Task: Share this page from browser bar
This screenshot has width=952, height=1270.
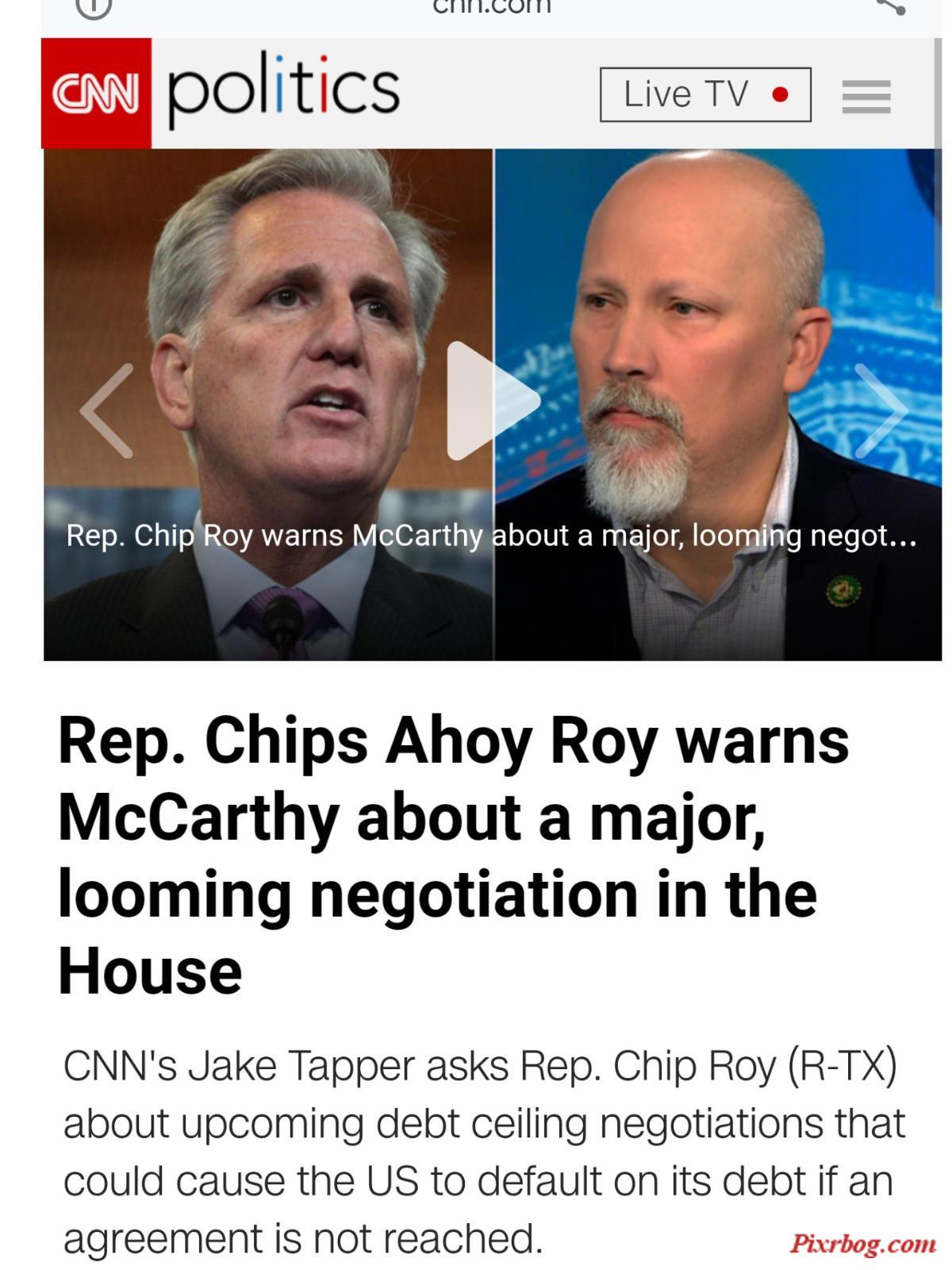Action: (890, 6)
